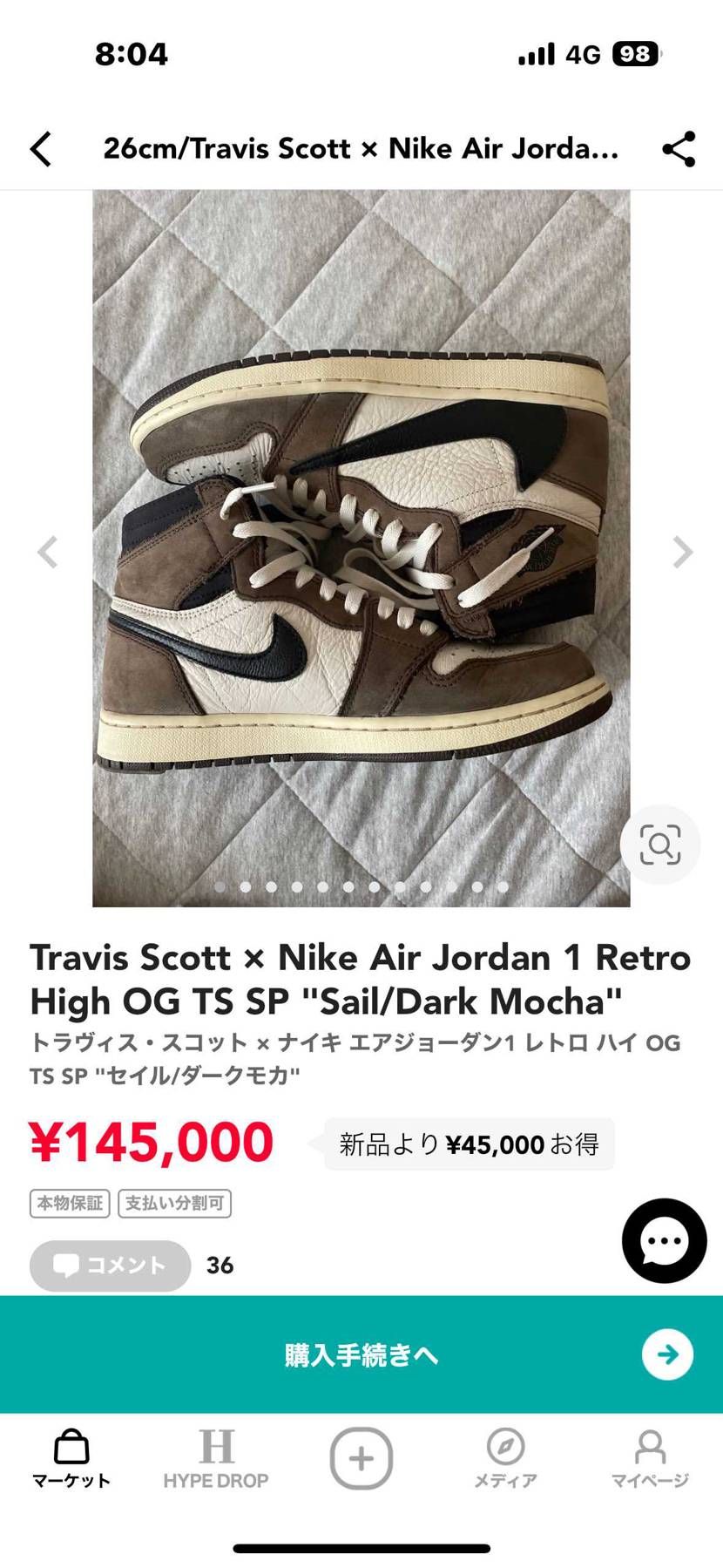
Task: Show previous photo with left carousel chevron
Action: pyautogui.click(x=48, y=552)
